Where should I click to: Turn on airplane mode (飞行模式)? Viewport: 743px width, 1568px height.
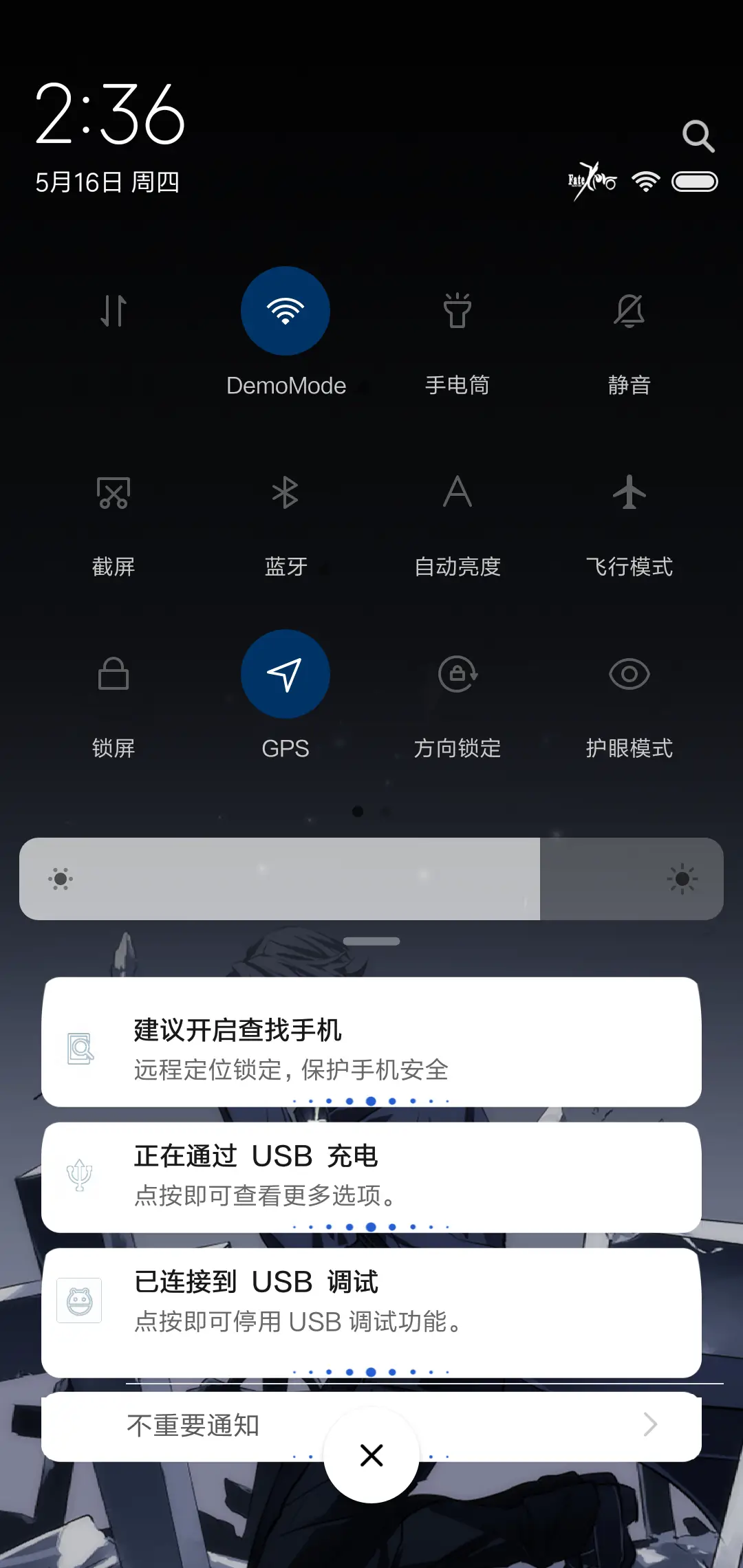tap(629, 493)
